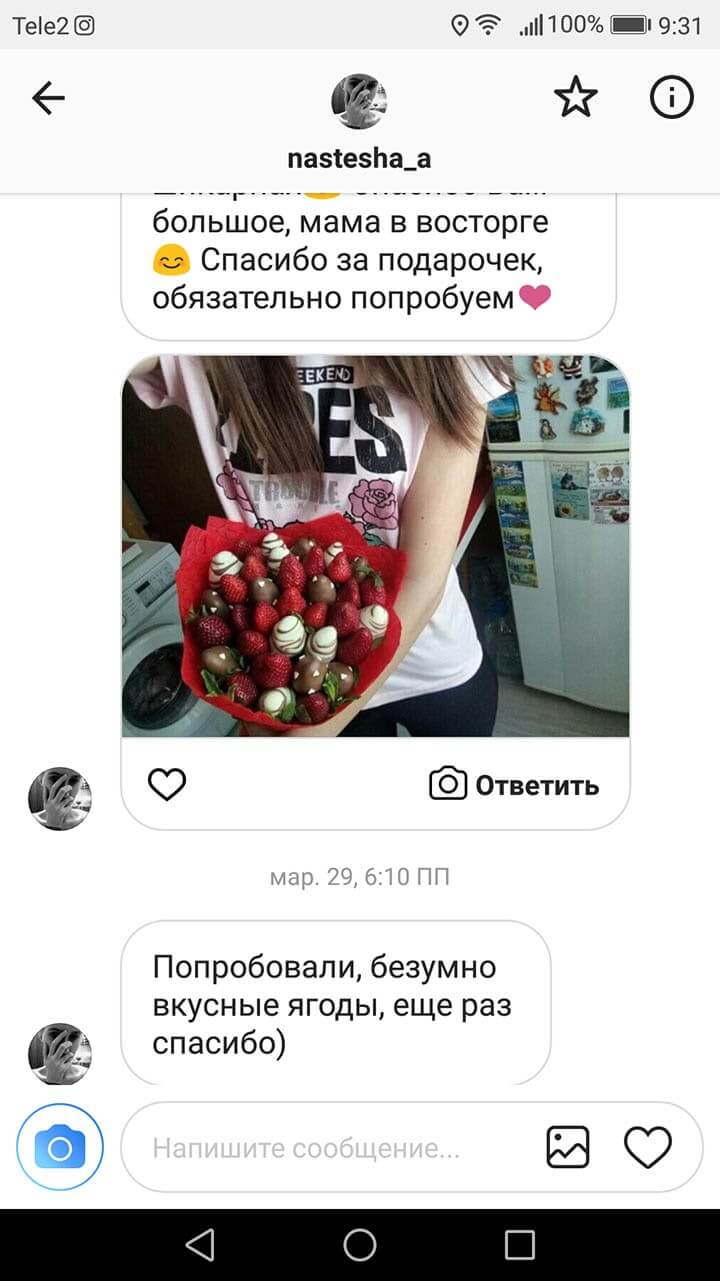Like the strawberry bouquet photo message
Screen dimensions: 720x1281
pos(167,785)
